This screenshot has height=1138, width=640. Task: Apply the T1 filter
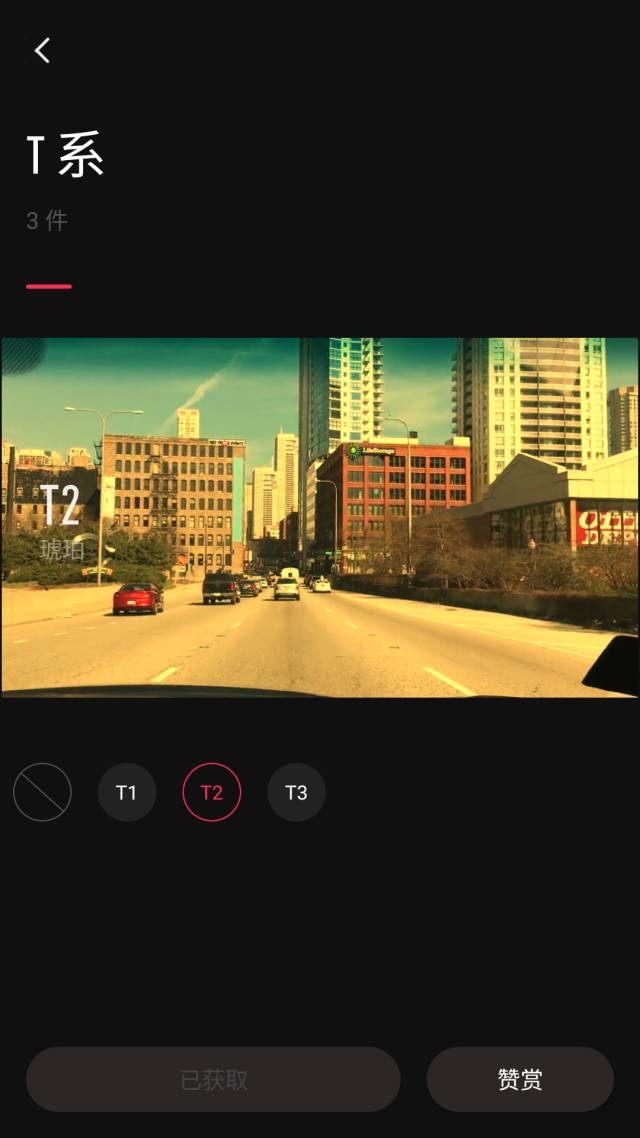[x=127, y=792]
